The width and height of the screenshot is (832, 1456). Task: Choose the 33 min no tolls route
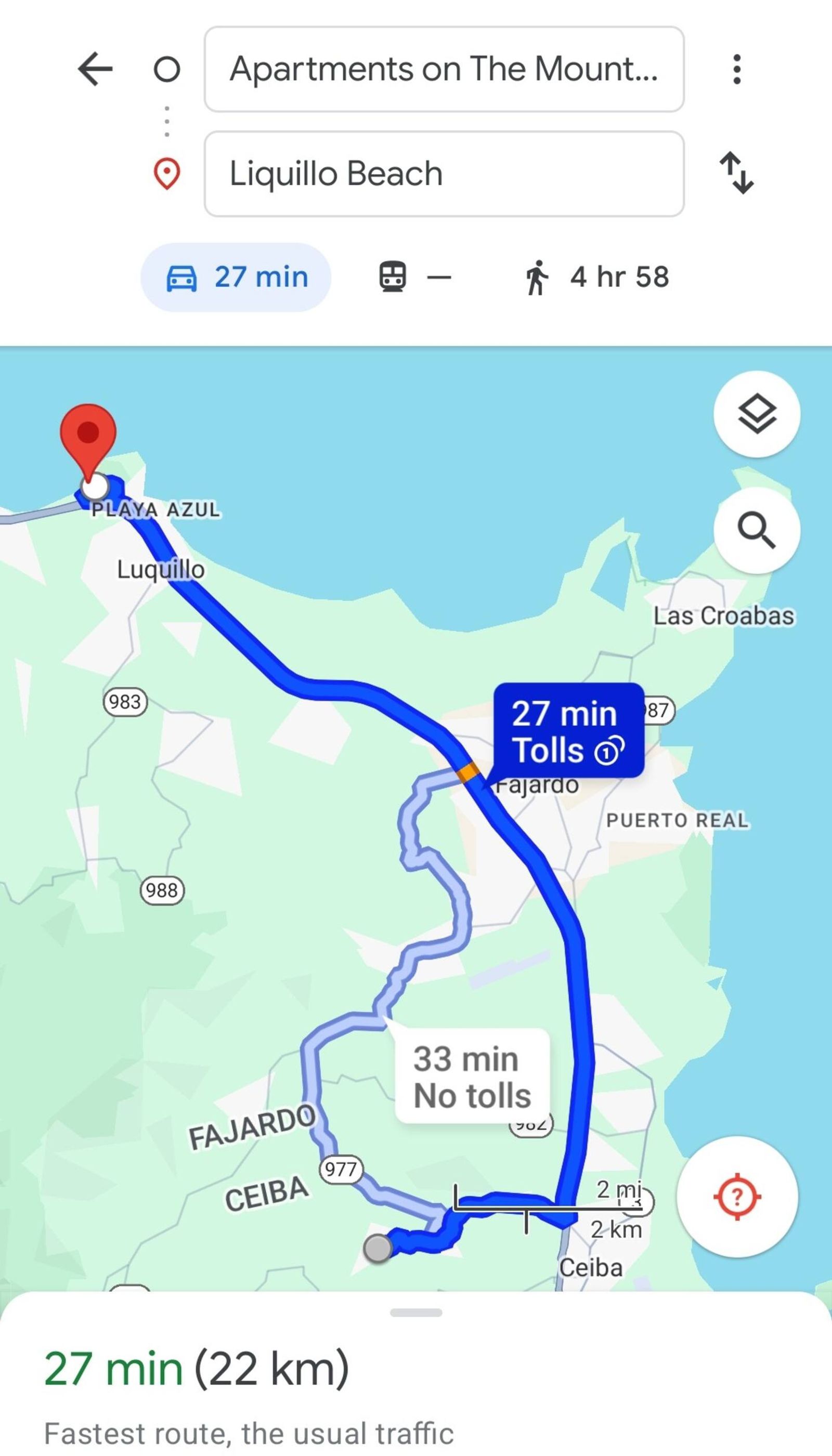tap(472, 1077)
